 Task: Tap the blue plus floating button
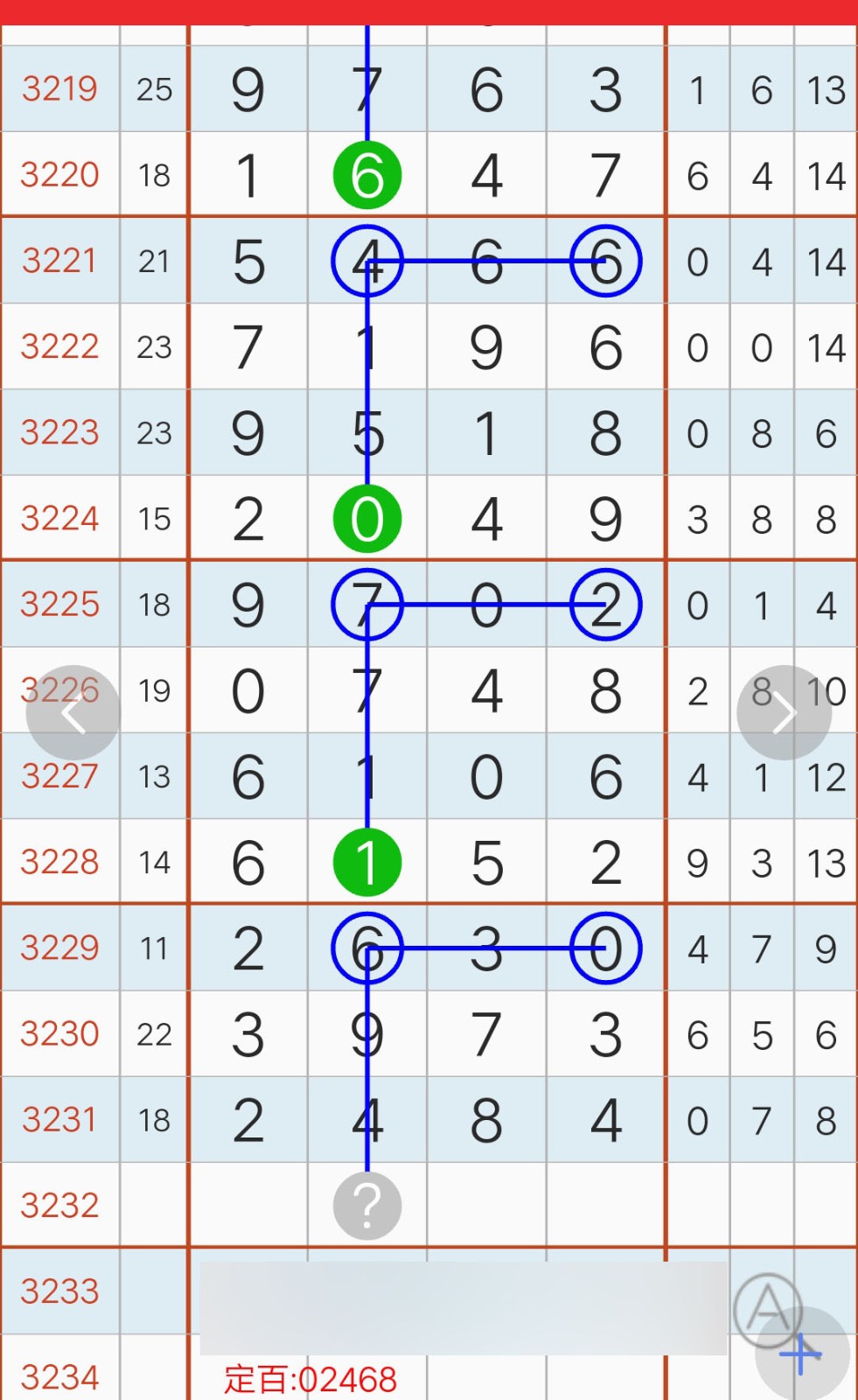coord(802,1354)
